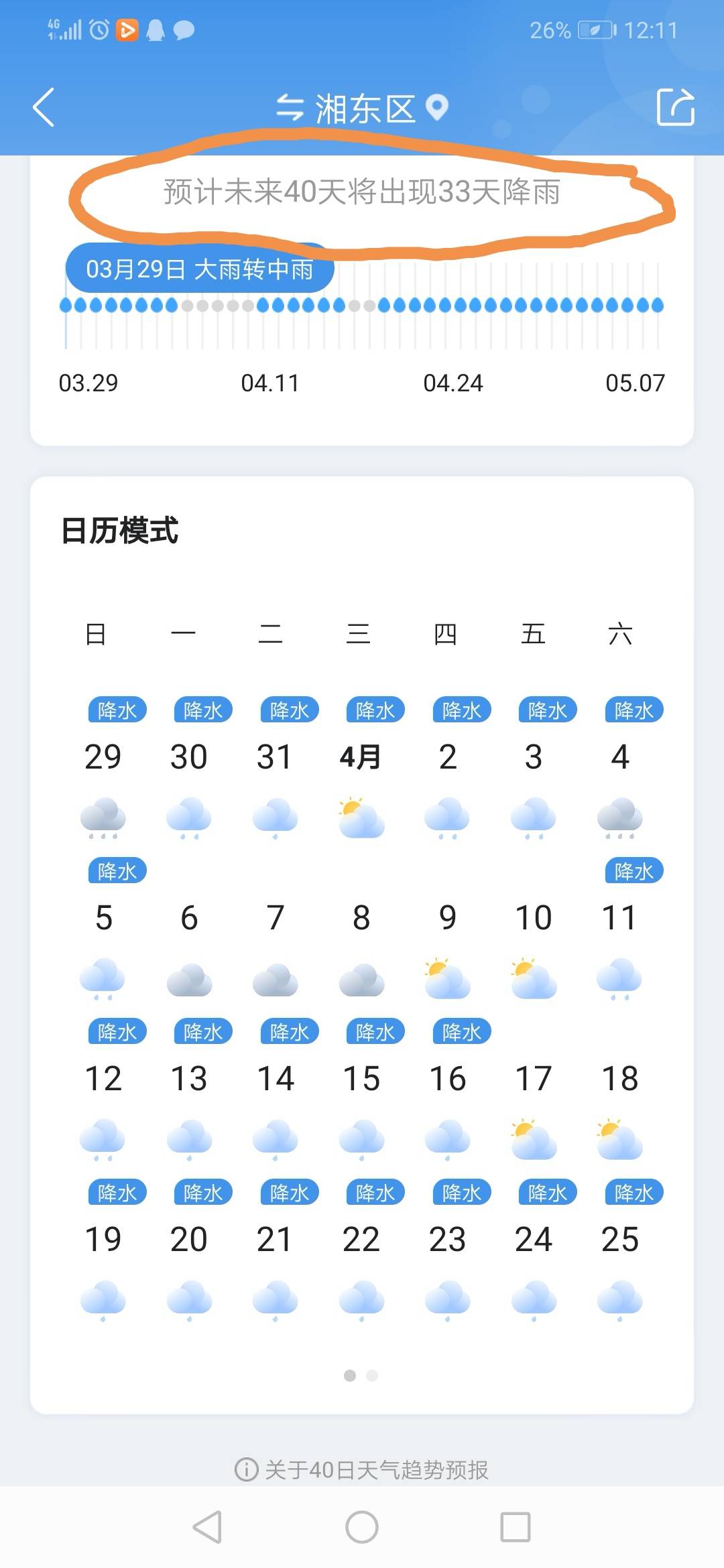The image size is (724, 1568).
Task: Go back using the top-left arrow
Action: tap(44, 107)
